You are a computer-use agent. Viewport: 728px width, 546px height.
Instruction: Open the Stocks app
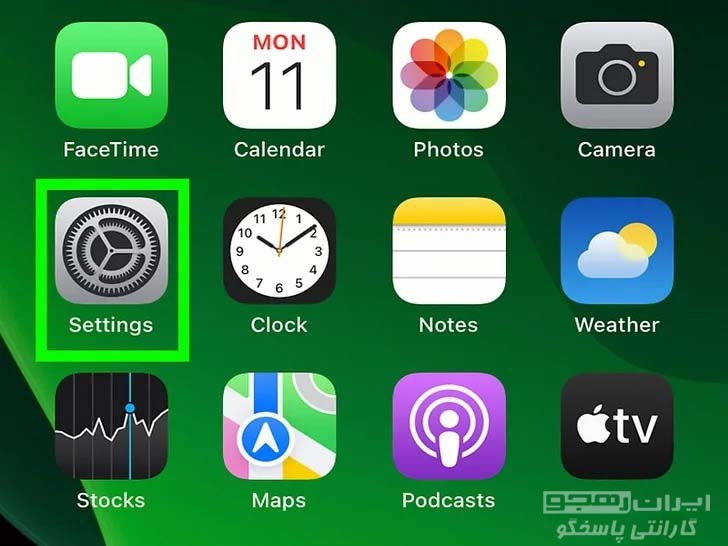coord(111,427)
